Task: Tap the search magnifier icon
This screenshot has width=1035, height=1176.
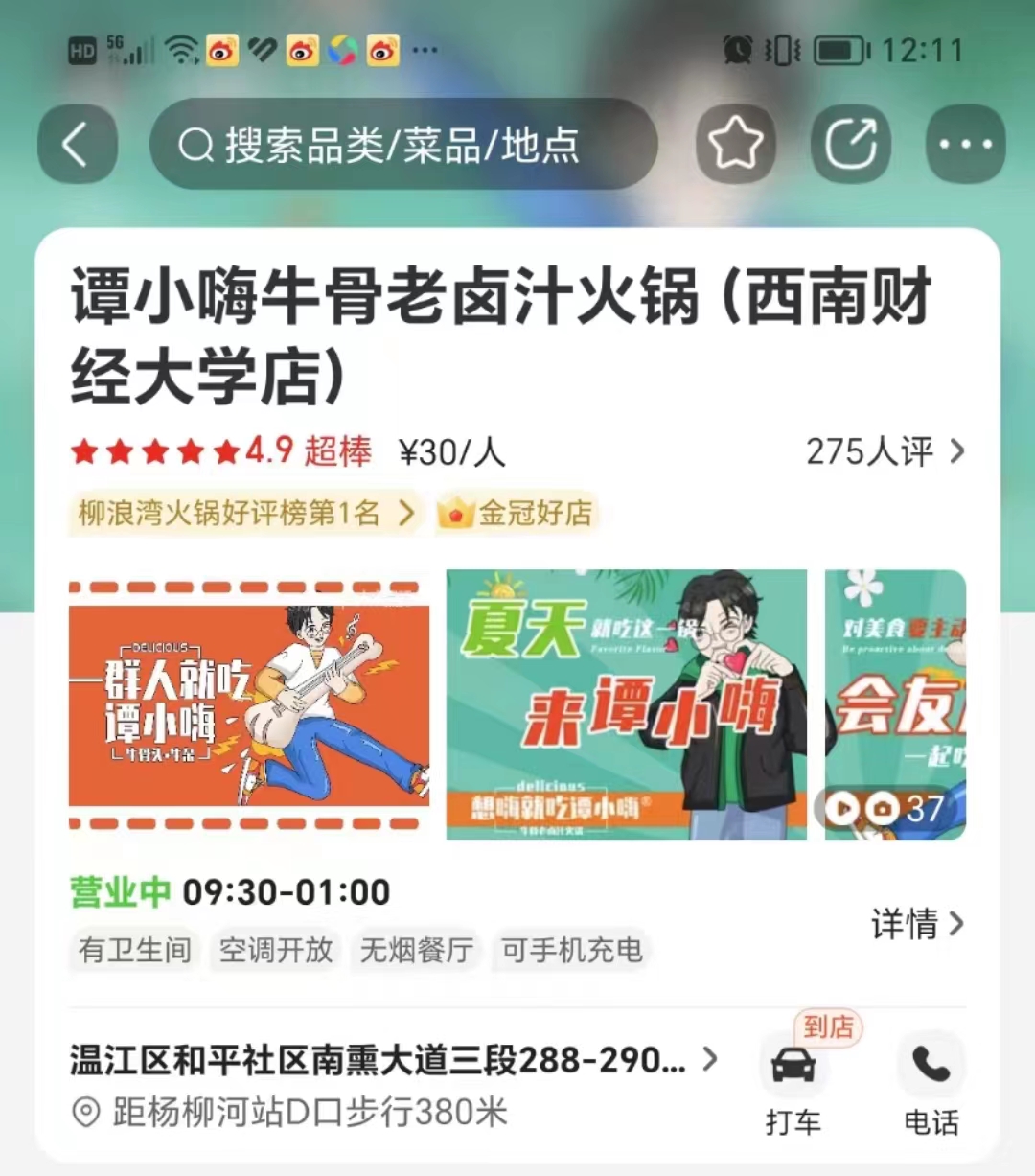Action: (x=196, y=145)
